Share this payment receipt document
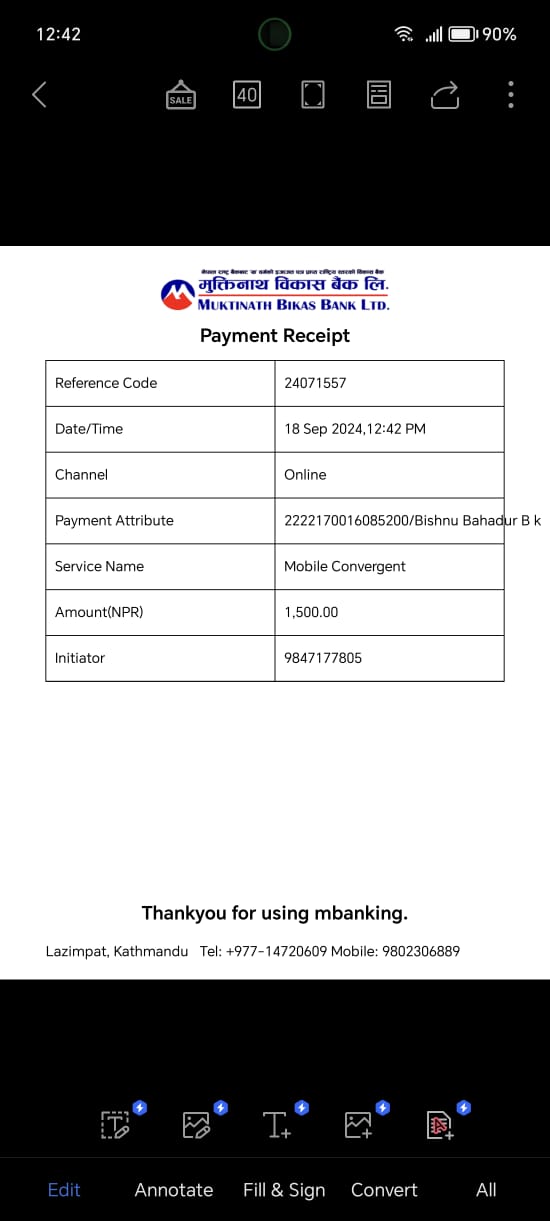Screen dimensions: 550x1221 [445, 95]
